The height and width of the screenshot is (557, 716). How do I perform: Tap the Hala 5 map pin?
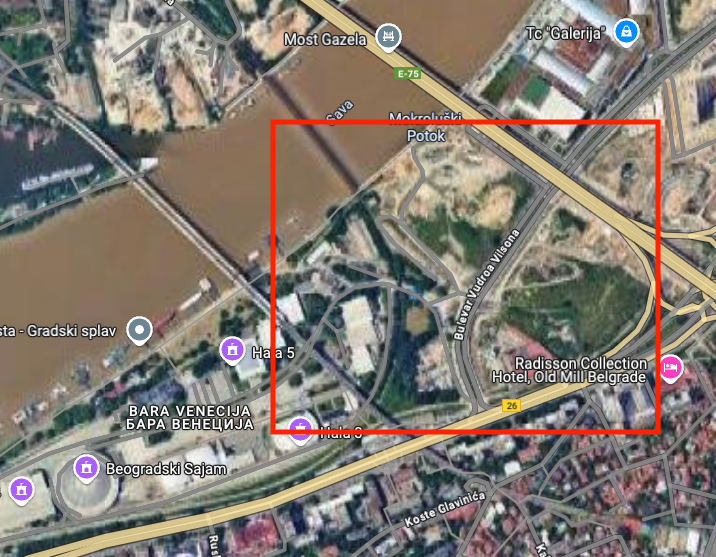click(x=232, y=350)
